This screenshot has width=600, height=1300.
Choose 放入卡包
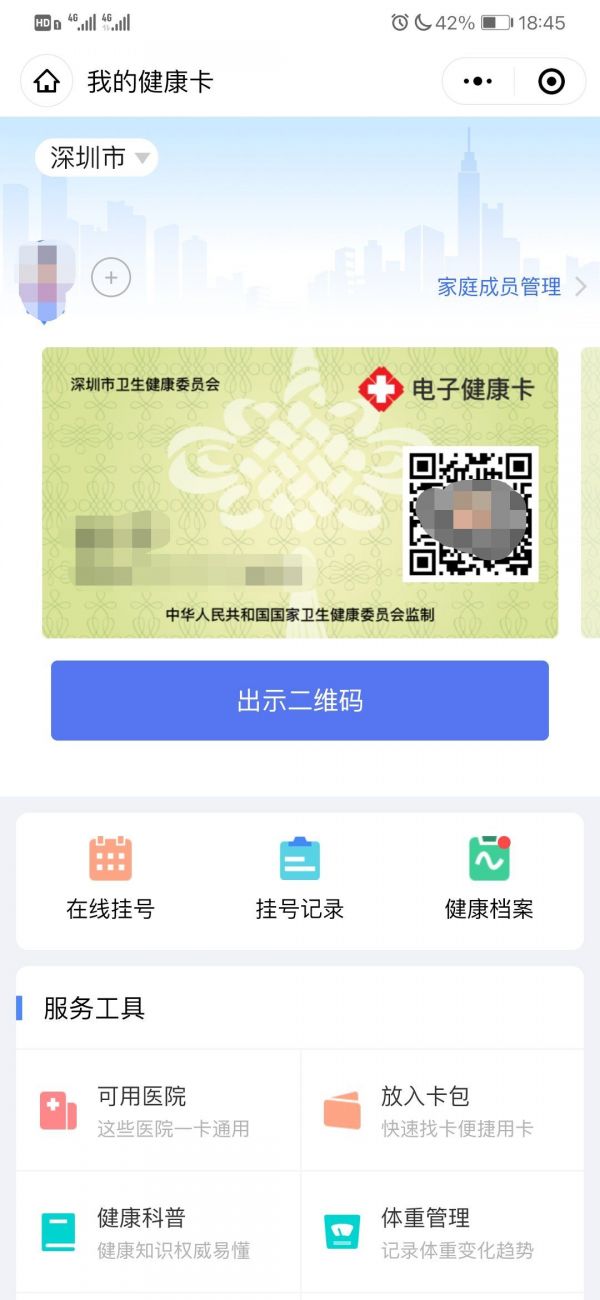pyautogui.click(x=442, y=1110)
